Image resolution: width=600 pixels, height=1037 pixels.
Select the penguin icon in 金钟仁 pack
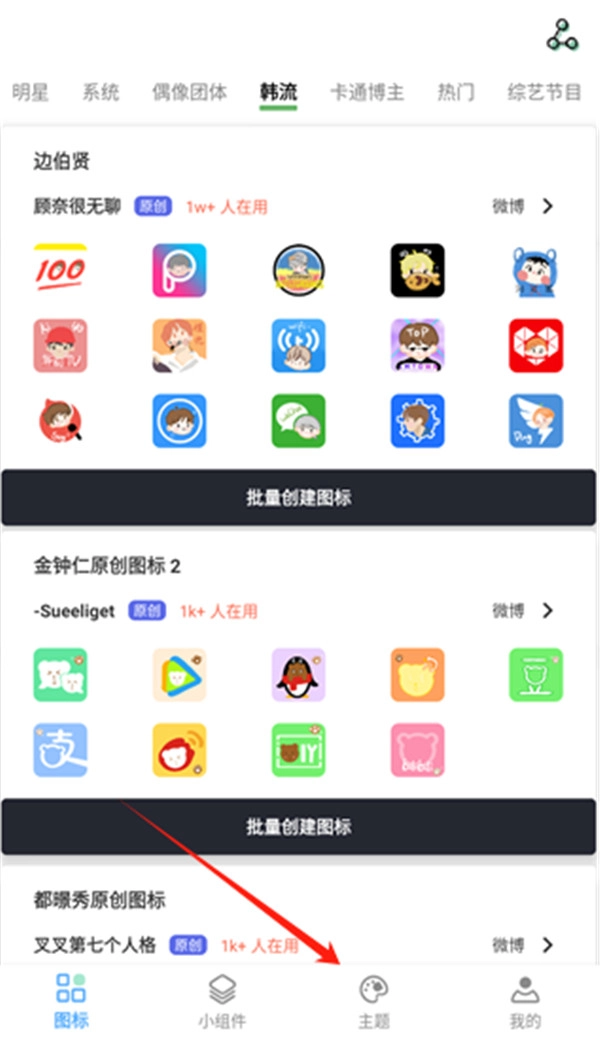pyautogui.click(x=298, y=675)
